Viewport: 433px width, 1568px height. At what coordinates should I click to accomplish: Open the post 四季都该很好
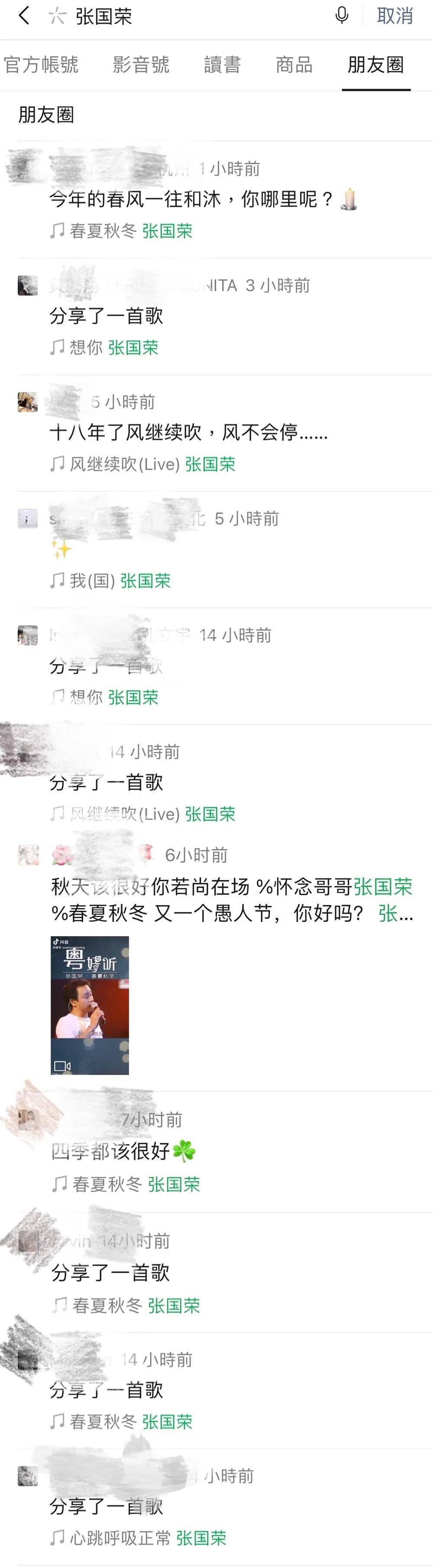tap(122, 1151)
